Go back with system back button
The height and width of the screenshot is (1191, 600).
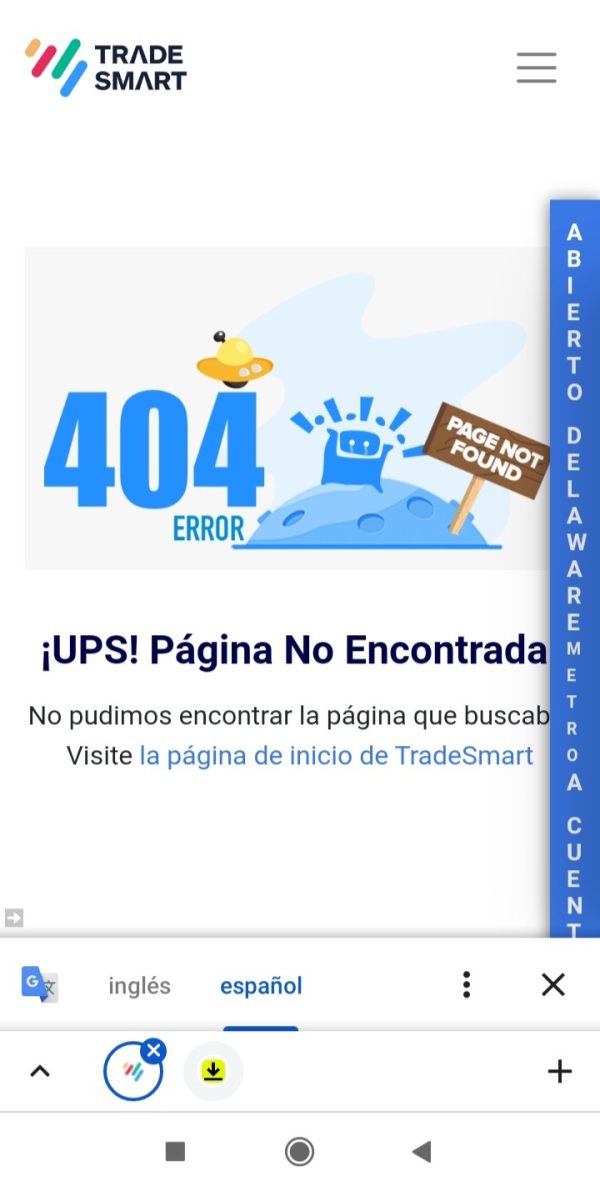pyautogui.click(x=422, y=1152)
